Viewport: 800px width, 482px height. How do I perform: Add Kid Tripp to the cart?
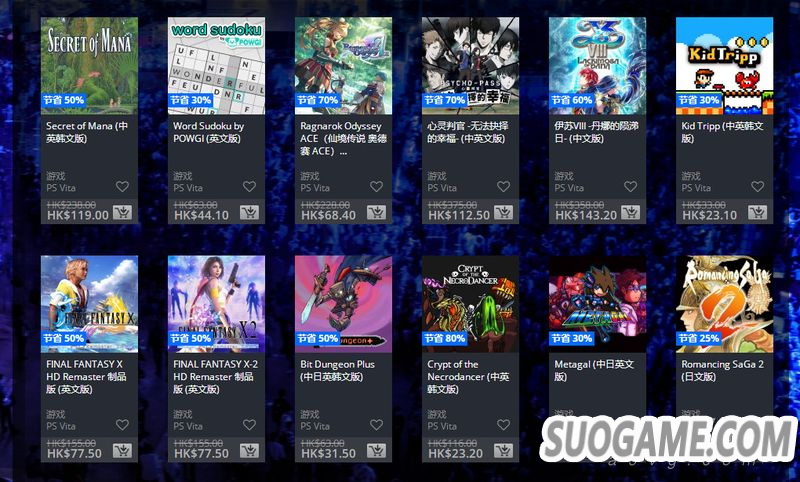coord(757,213)
